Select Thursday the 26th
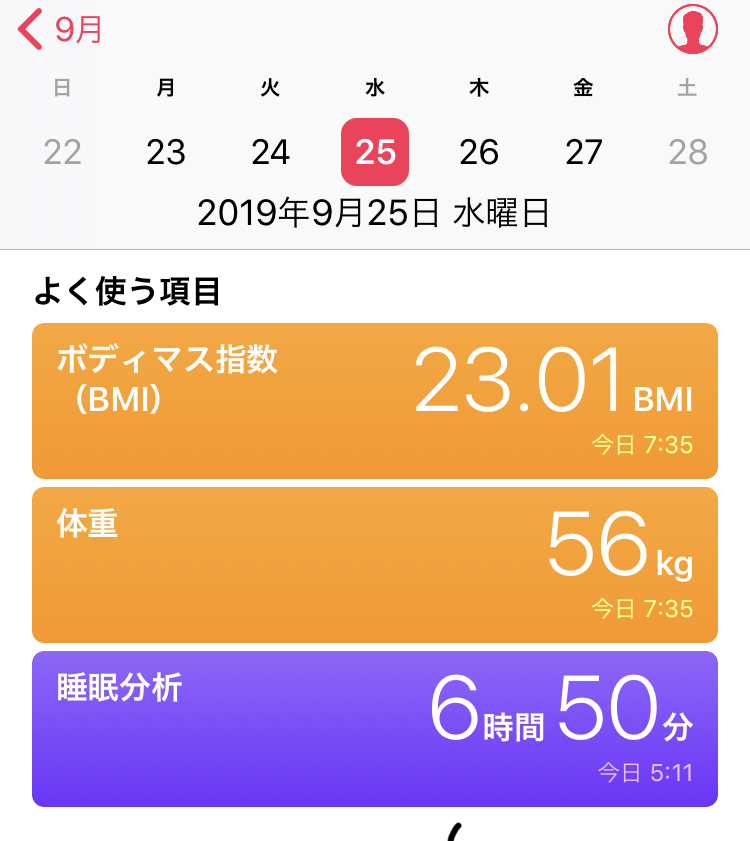This screenshot has height=841, width=750. [479, 152]
